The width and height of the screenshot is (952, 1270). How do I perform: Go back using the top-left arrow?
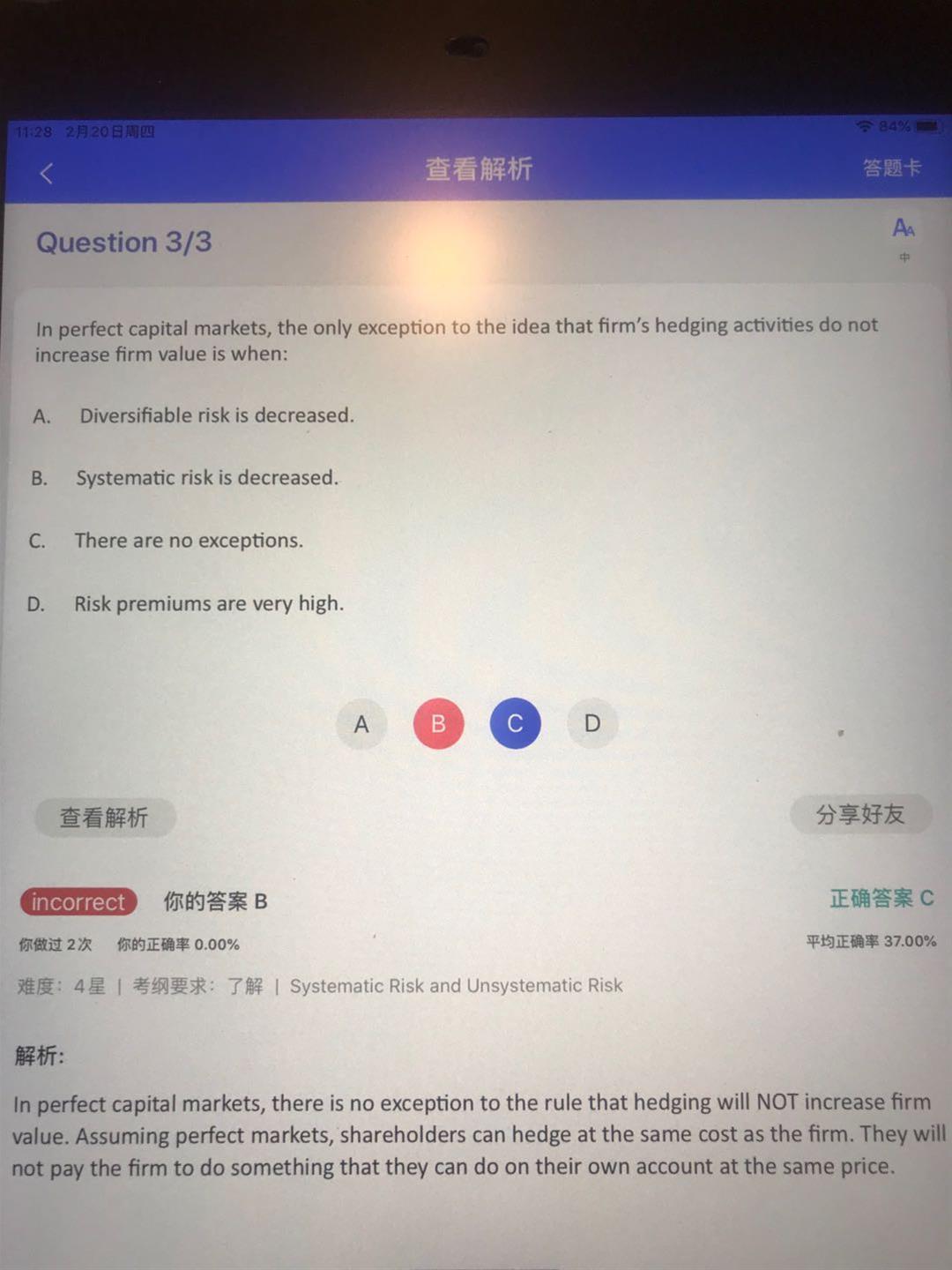[47, 173]
